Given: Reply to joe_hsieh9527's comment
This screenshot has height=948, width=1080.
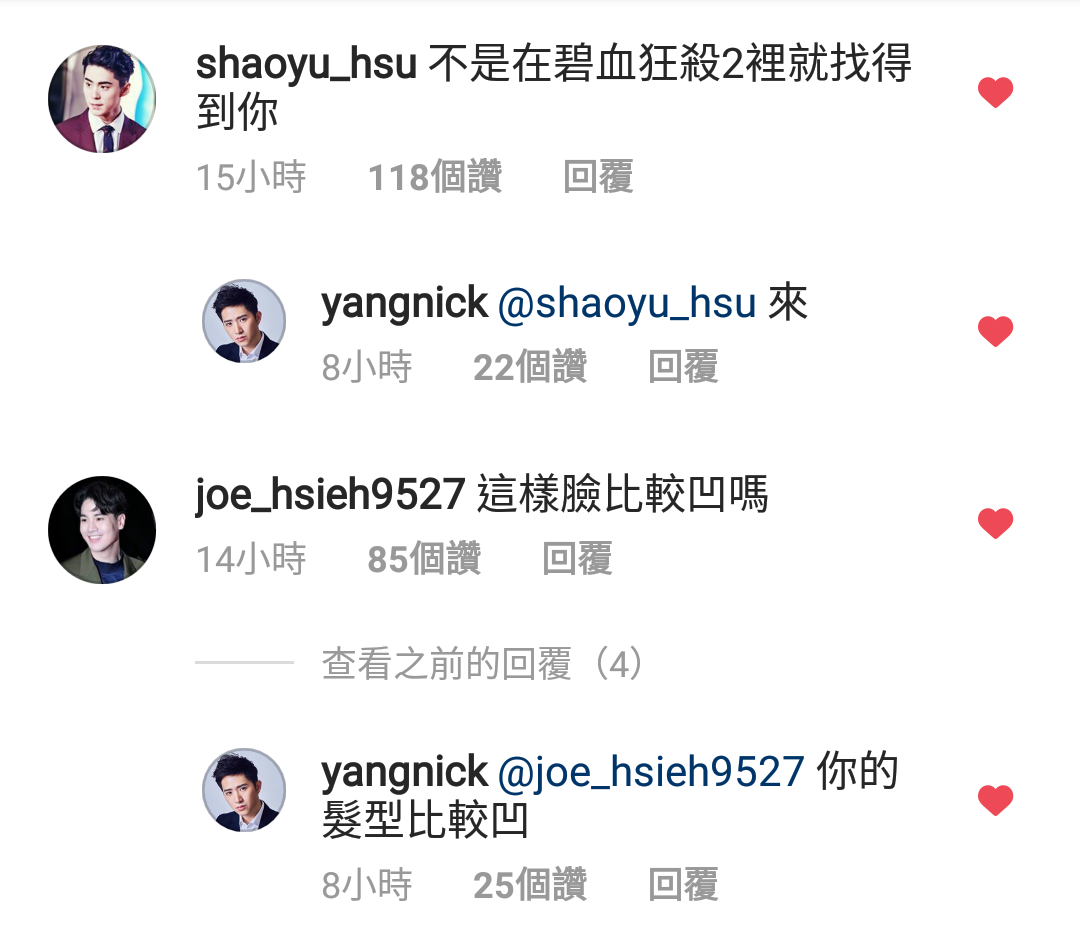Looking at the screenshot, I should [577, 559].
